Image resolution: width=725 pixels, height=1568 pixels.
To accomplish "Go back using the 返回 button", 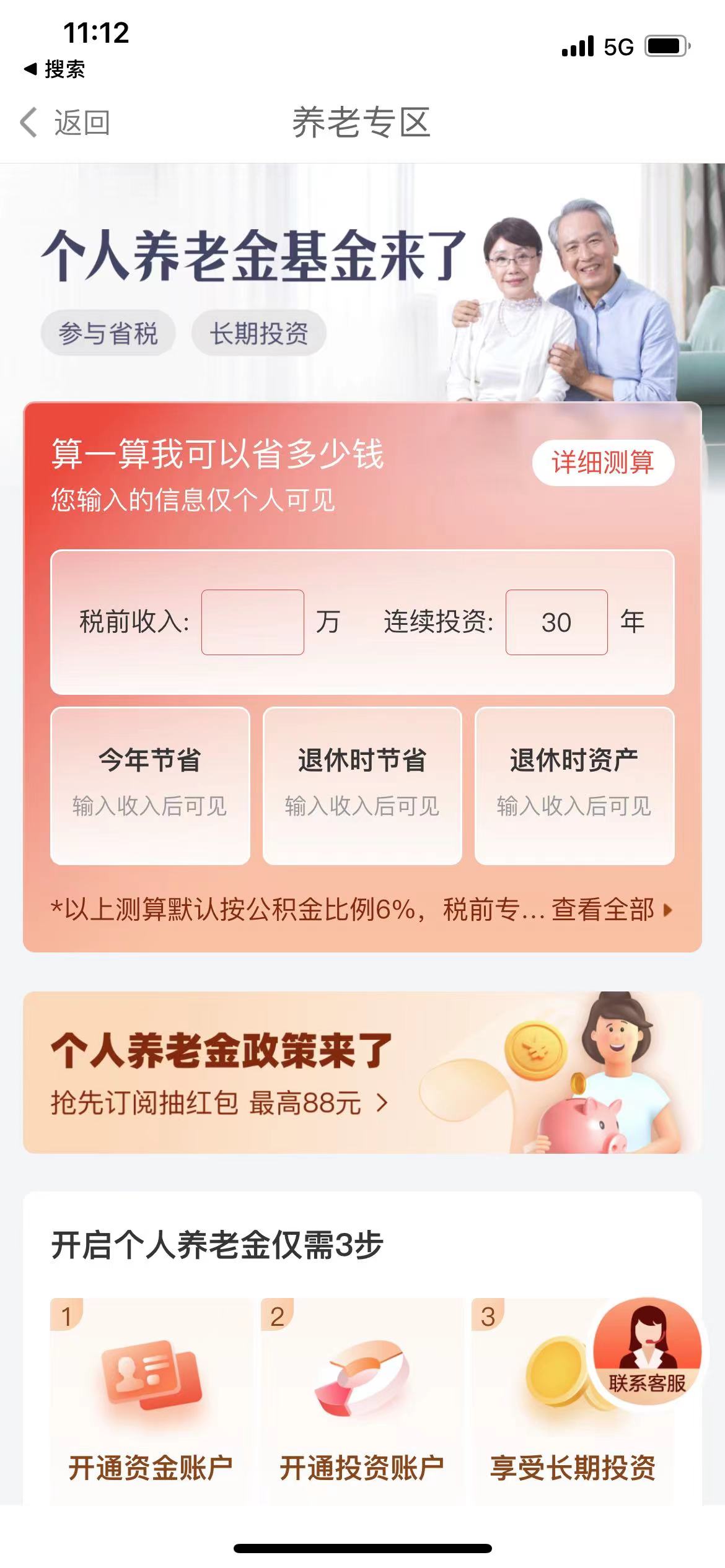I will pyautogui.click(x=65, y=122).
